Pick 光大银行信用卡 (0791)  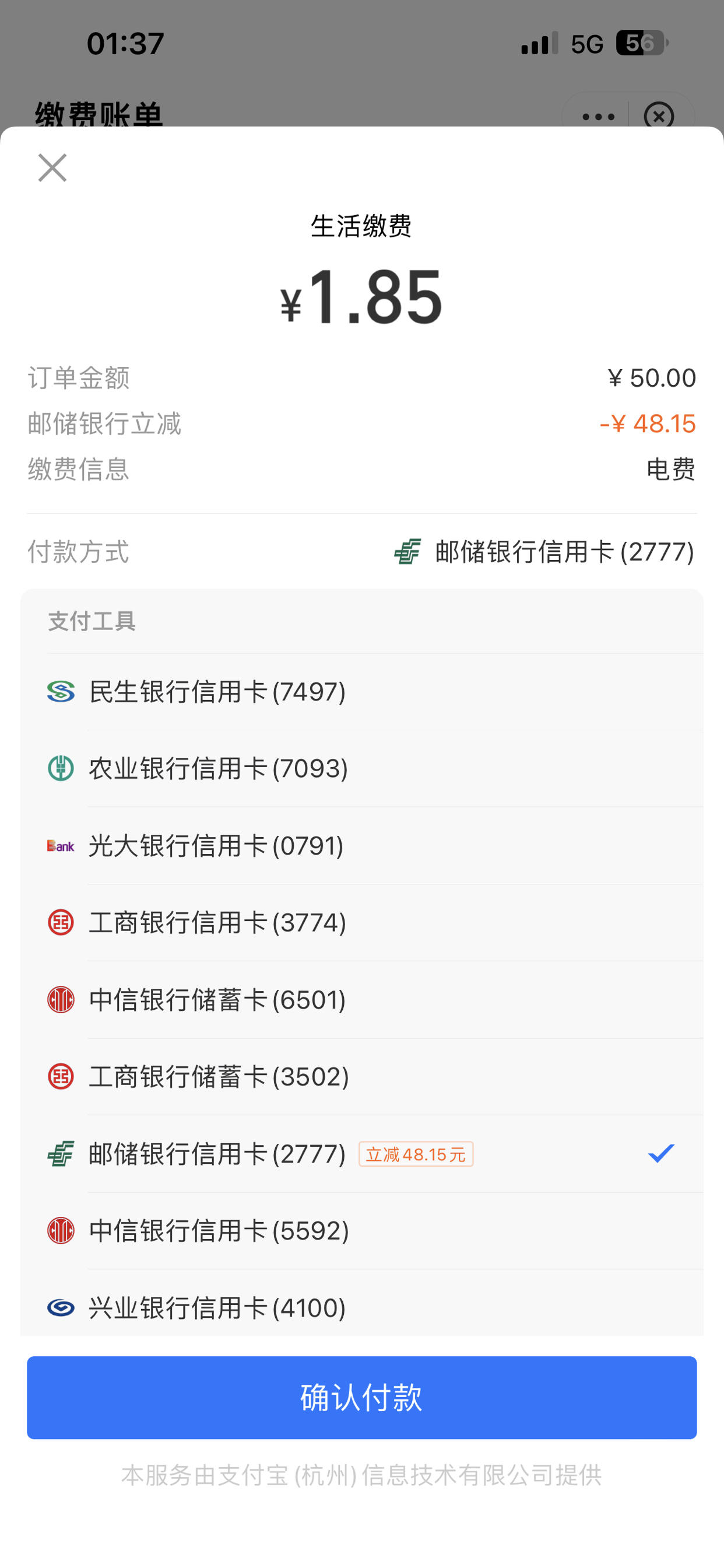(x=362, y=845)
